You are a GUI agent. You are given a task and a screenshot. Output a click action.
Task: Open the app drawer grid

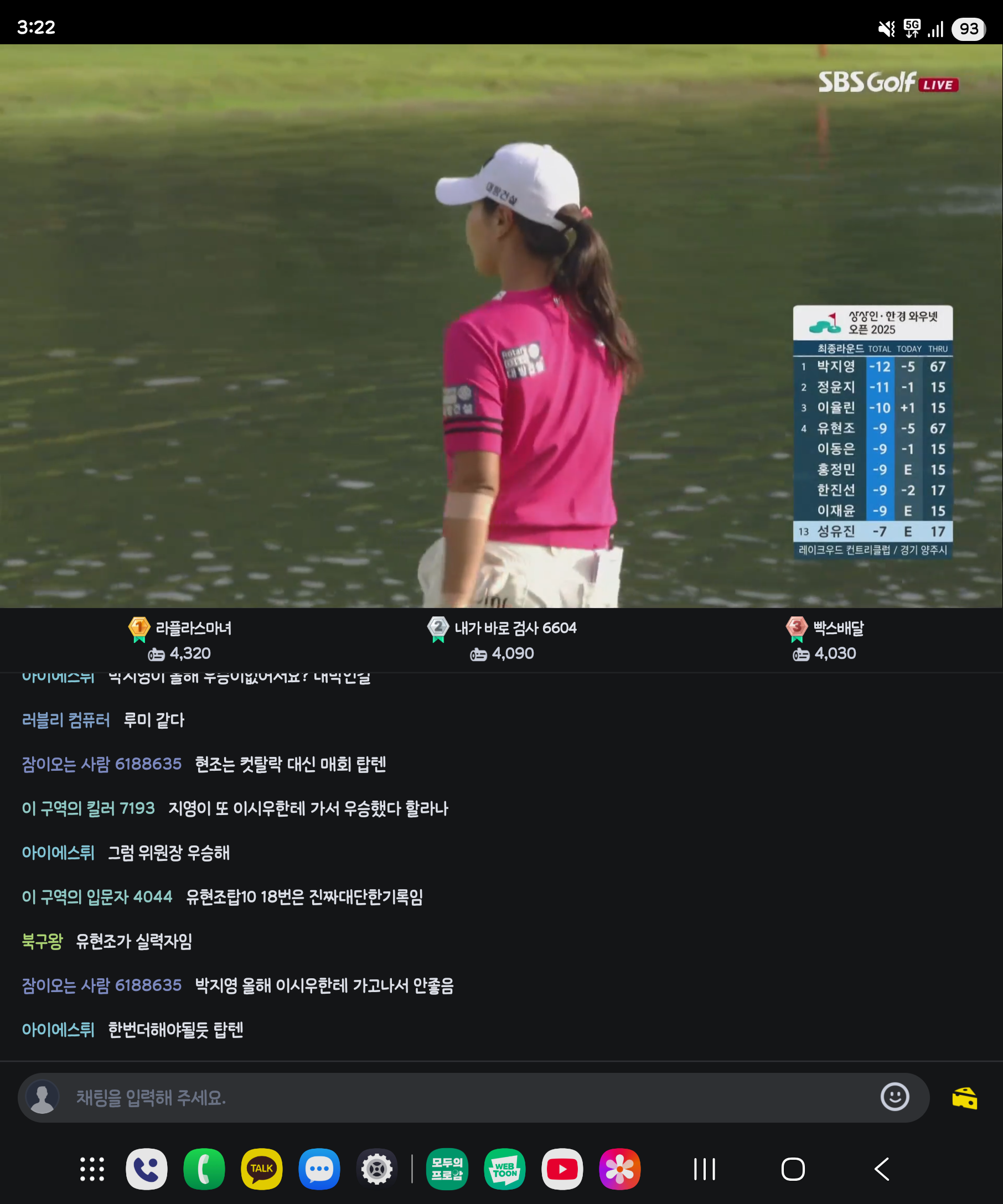[92, 1169]
